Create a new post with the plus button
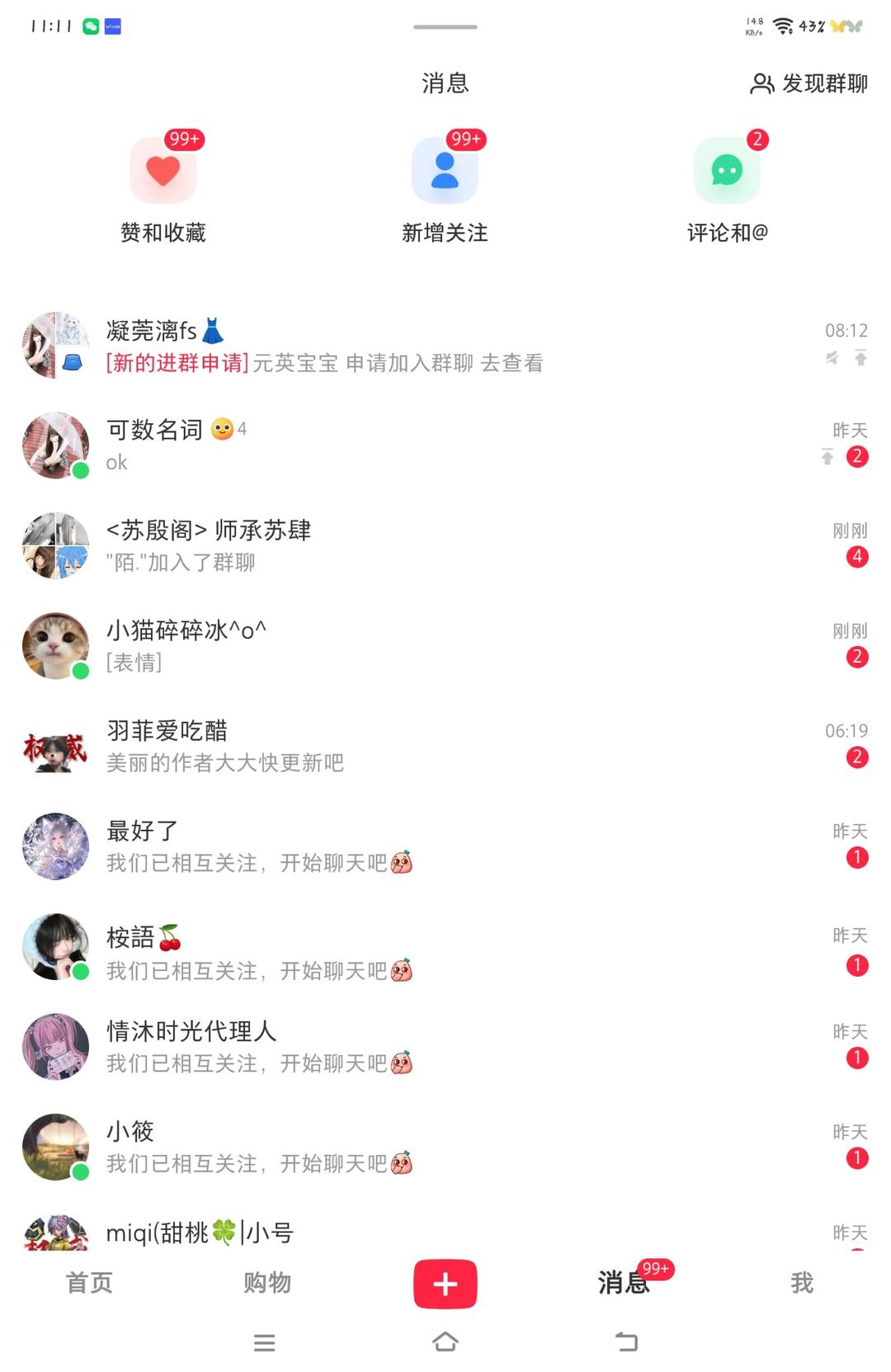Viewport: 891px width, 1372px height. (445, 1284)
